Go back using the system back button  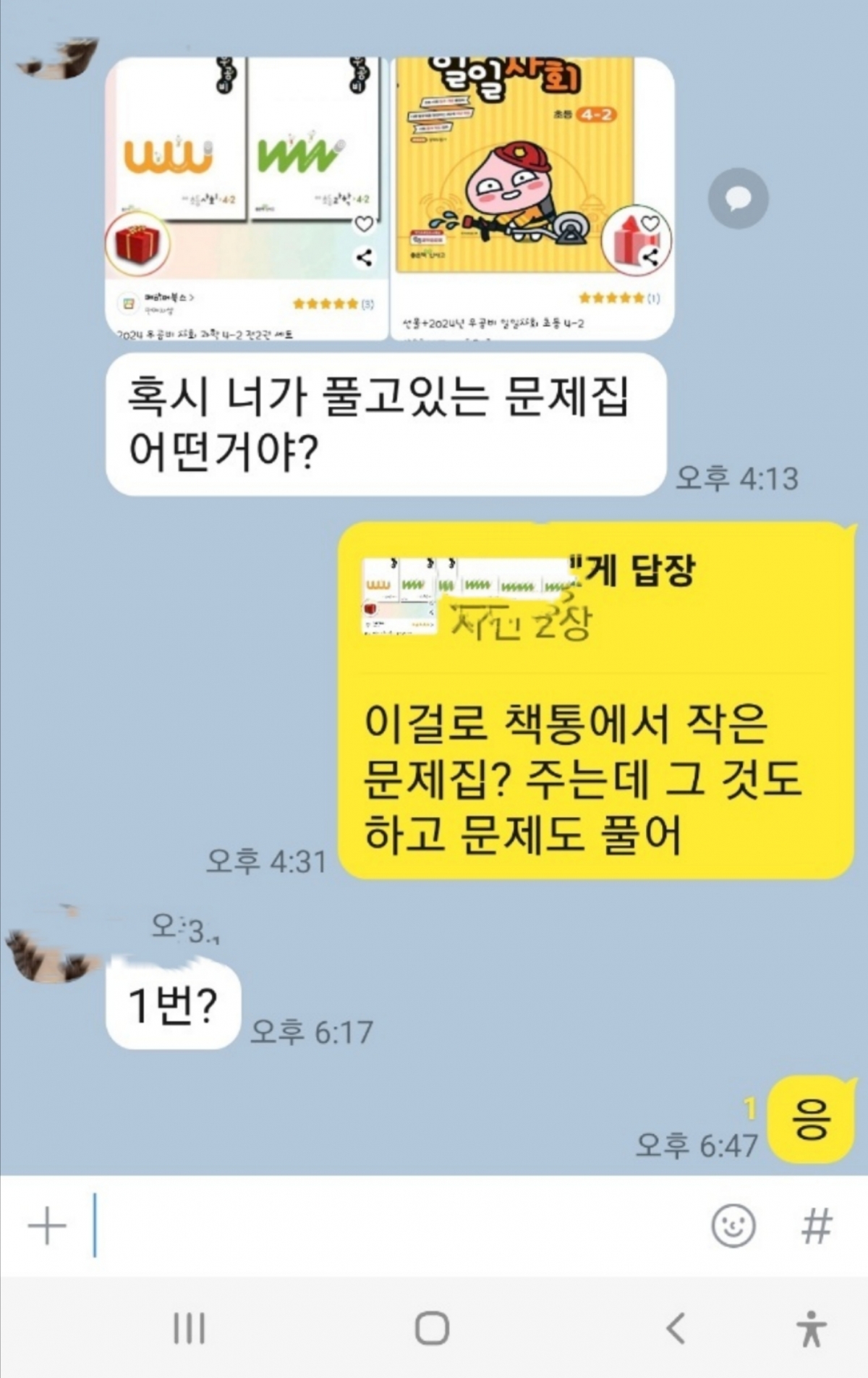(x=676, y=1328)
